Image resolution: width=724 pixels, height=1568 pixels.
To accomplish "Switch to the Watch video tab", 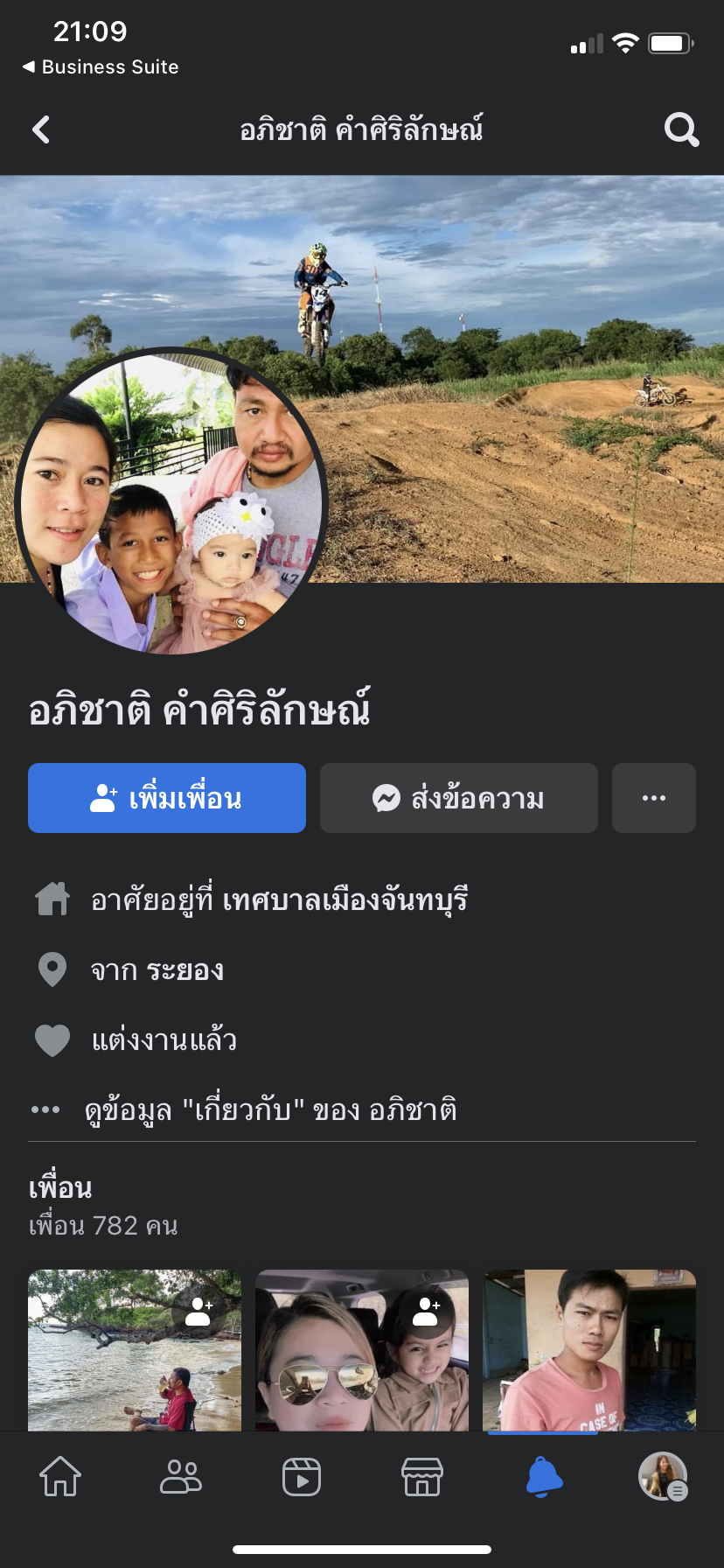I will [x=302, y=1476].
